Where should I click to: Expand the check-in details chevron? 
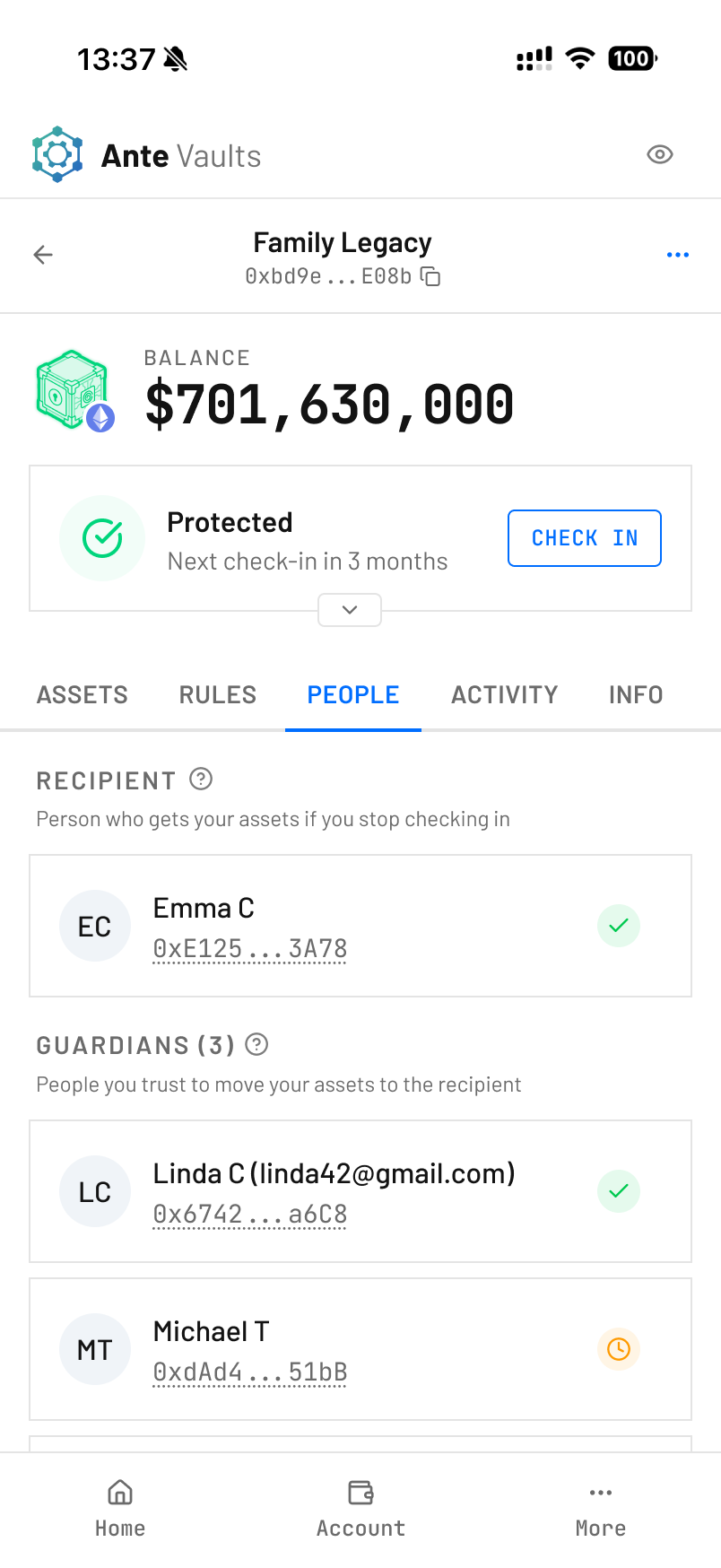pyautogui.click(x=349, y=609)
